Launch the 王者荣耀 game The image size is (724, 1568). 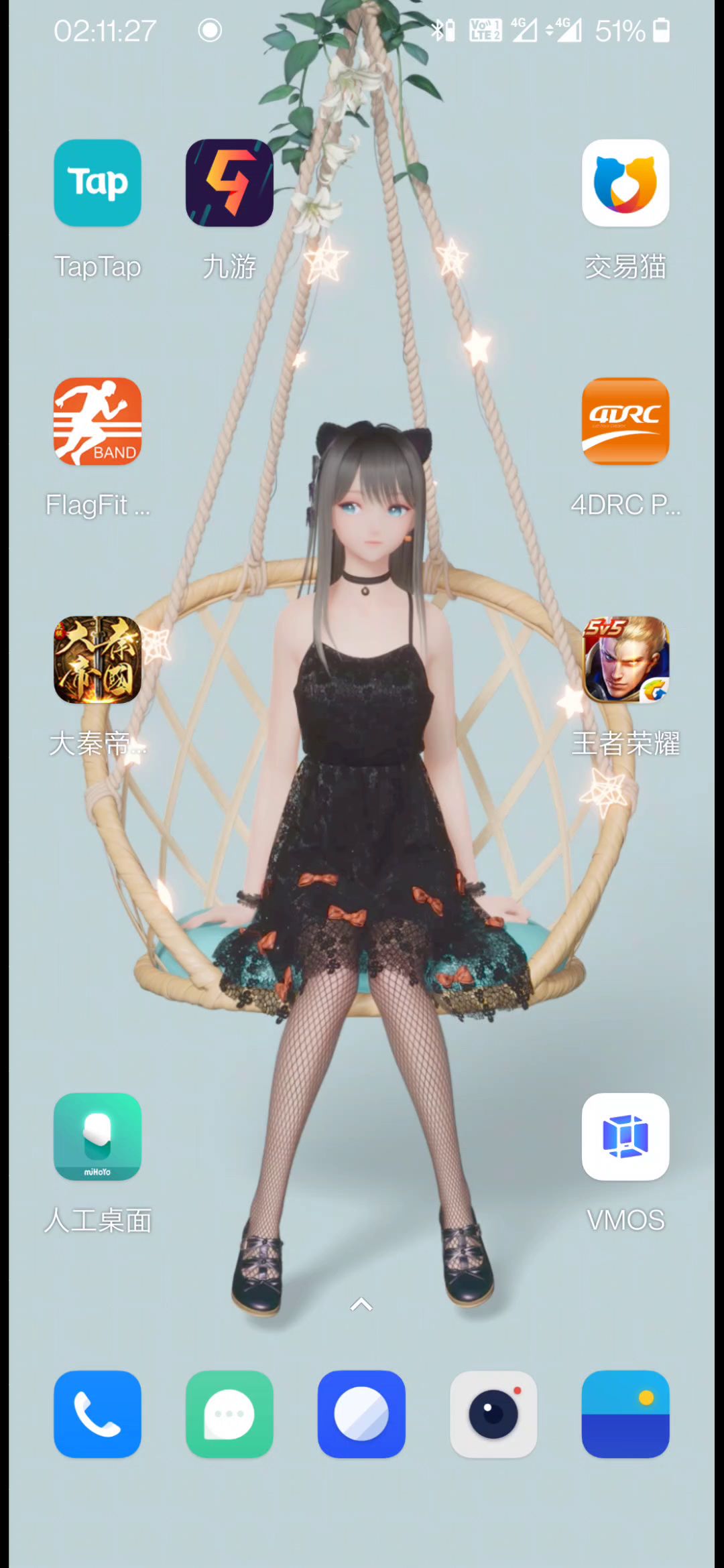pyautogui.click(x=625, y=660)
